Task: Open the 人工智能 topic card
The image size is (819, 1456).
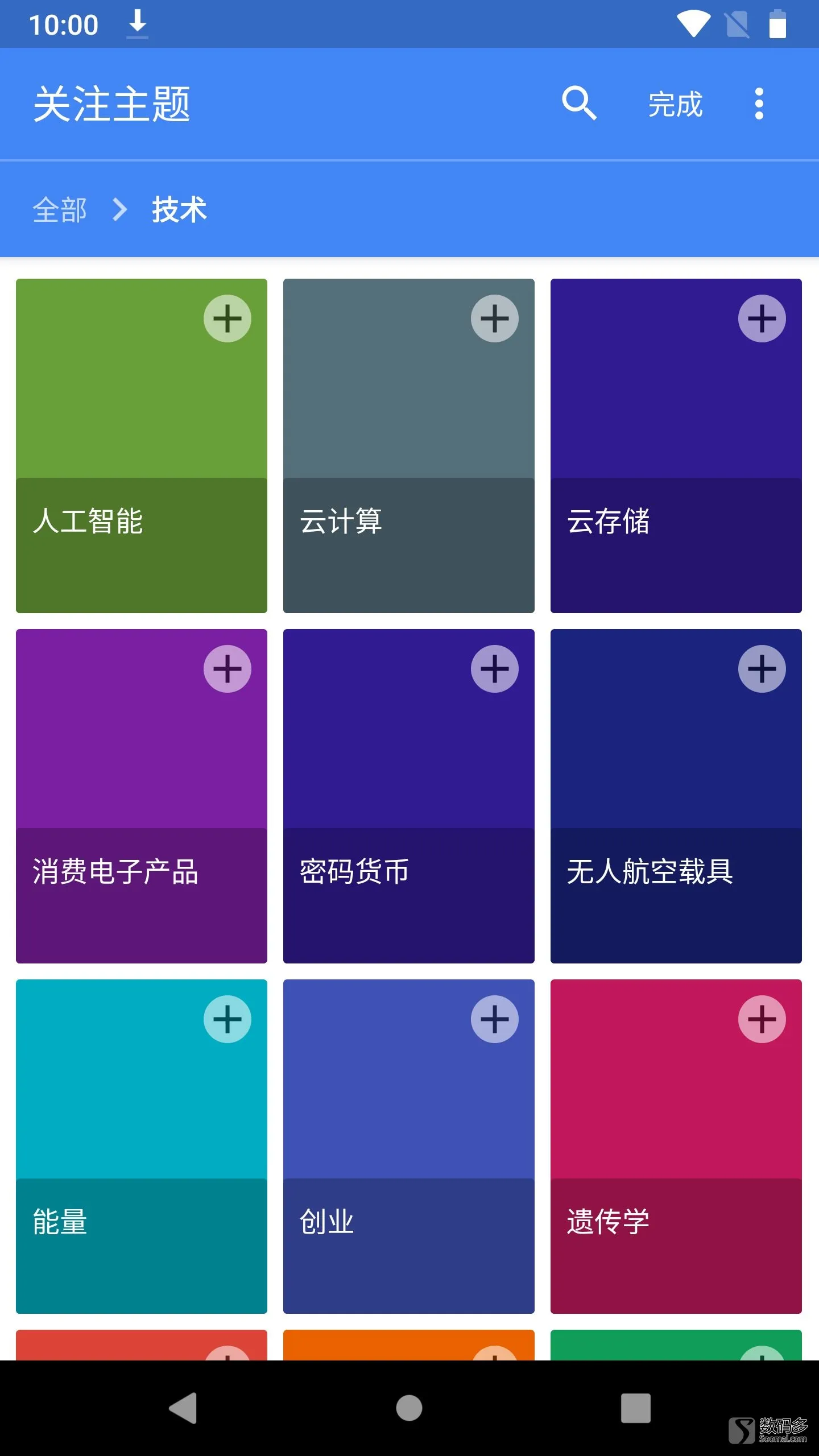Action: [142, 446]
